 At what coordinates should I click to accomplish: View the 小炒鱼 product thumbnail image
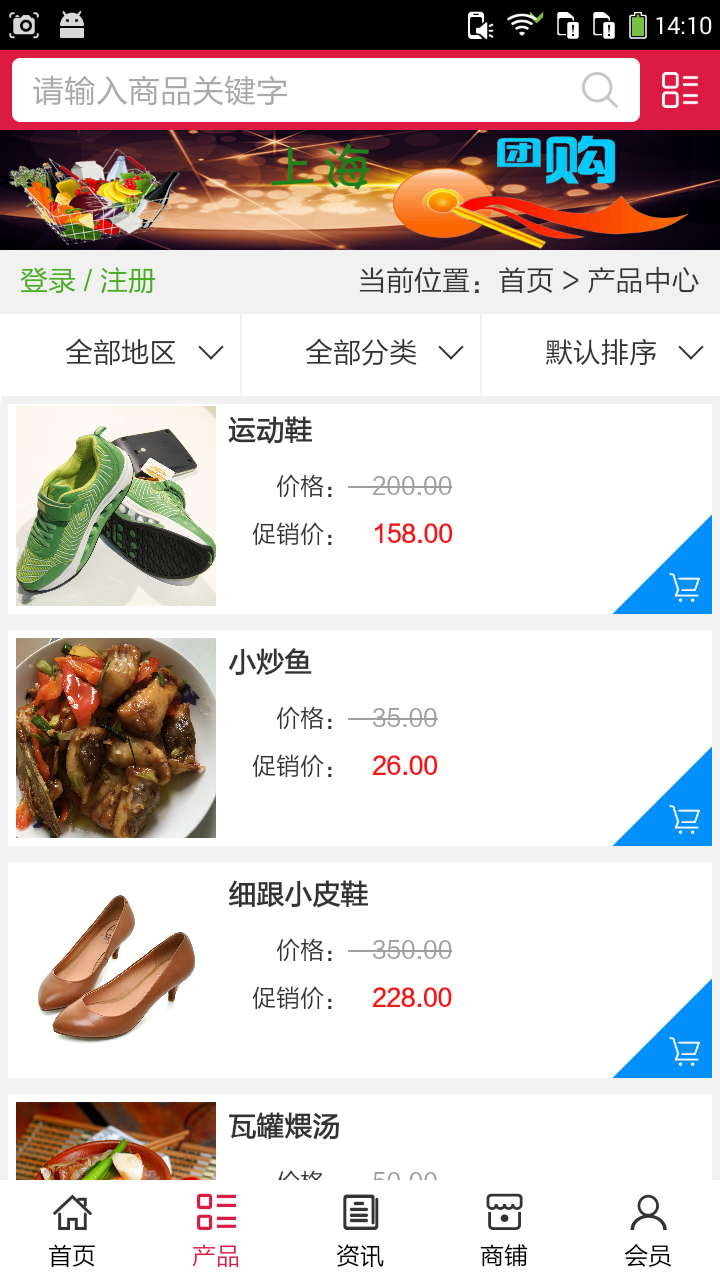[115, 737]
